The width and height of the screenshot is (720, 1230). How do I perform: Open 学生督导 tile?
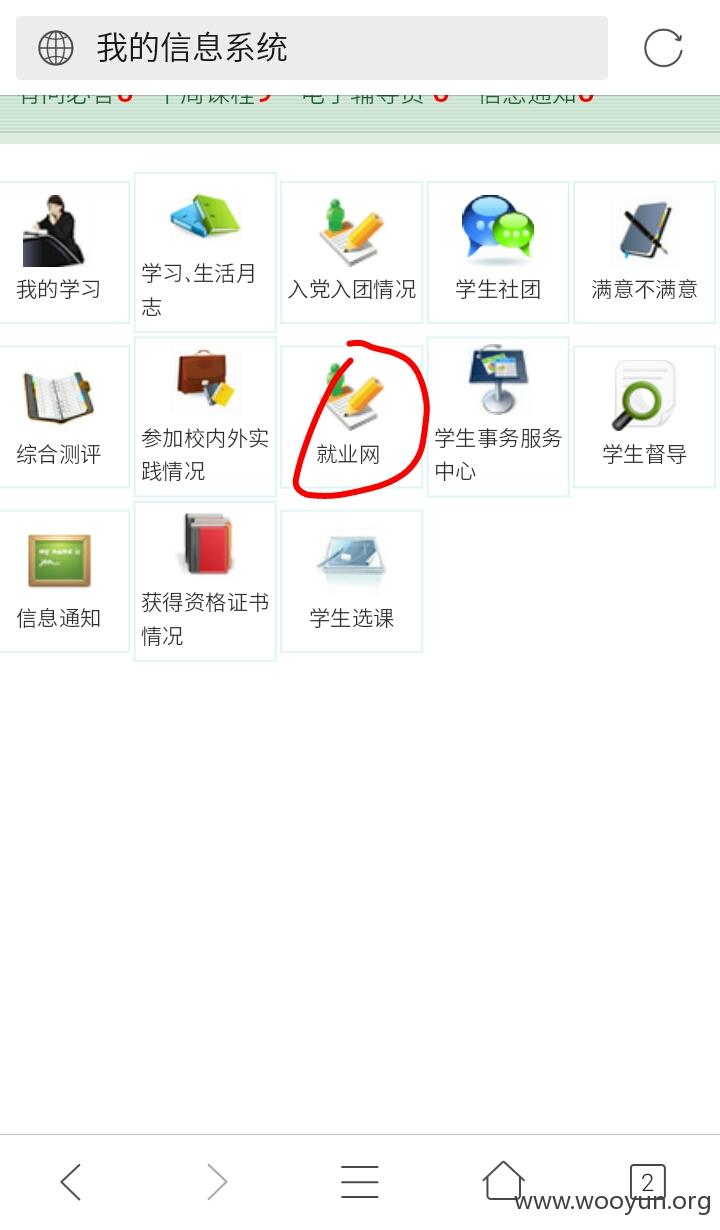644,417
